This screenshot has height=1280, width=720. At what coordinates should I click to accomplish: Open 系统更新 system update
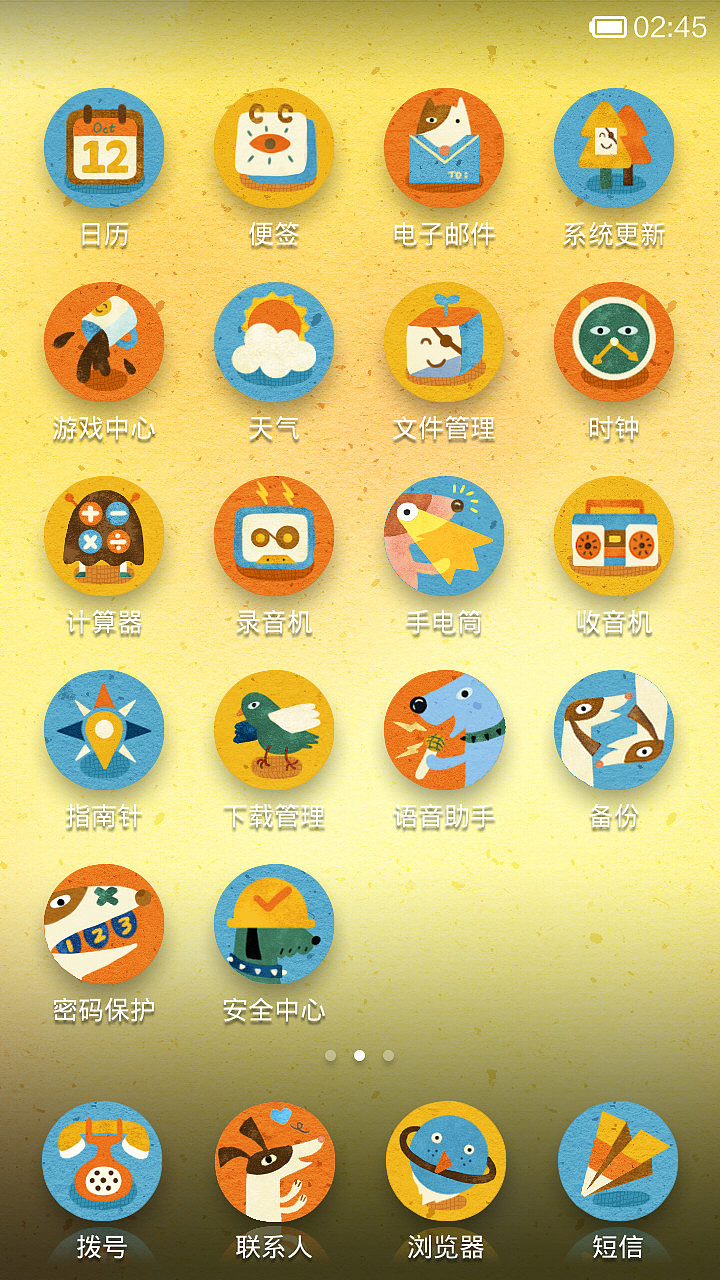(614, 149)
